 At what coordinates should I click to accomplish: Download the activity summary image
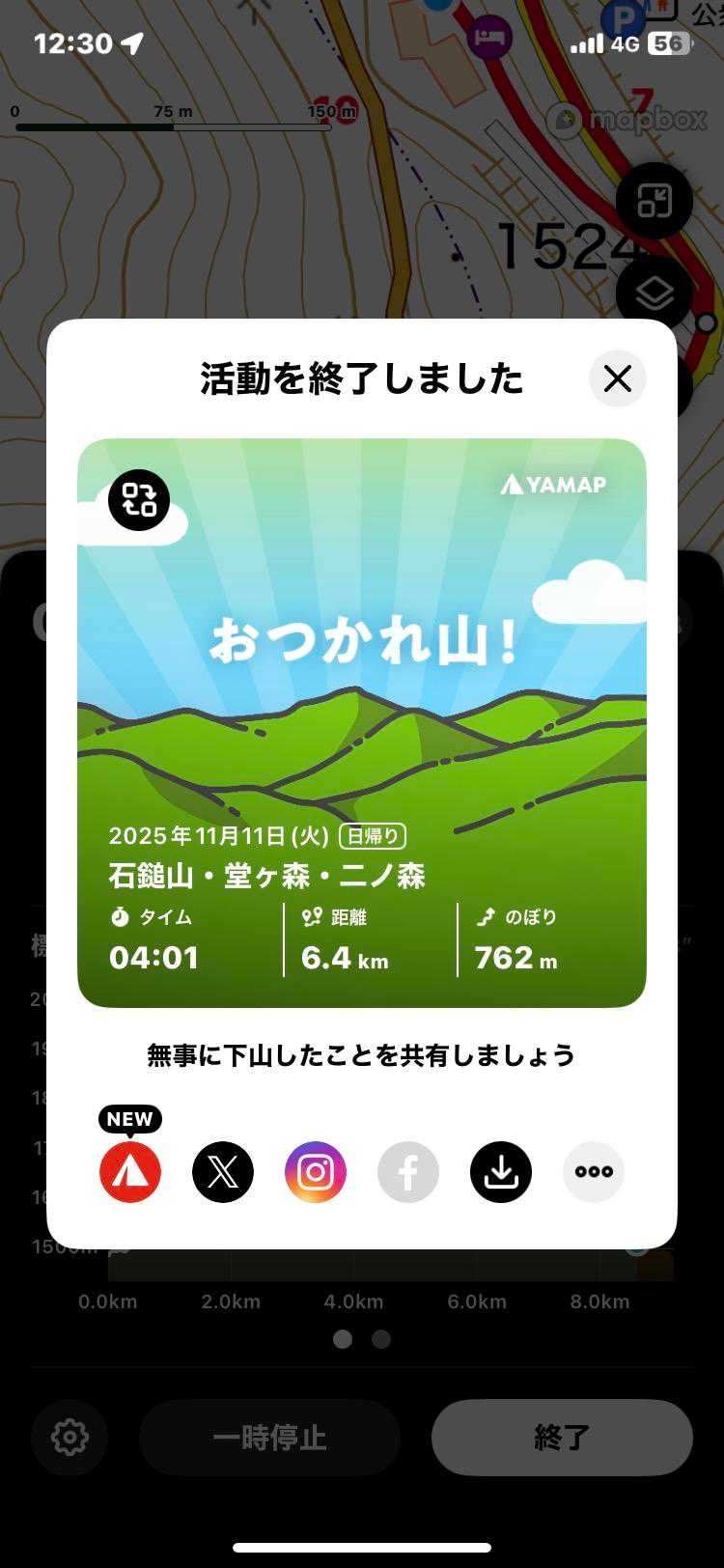(501, 1171)
